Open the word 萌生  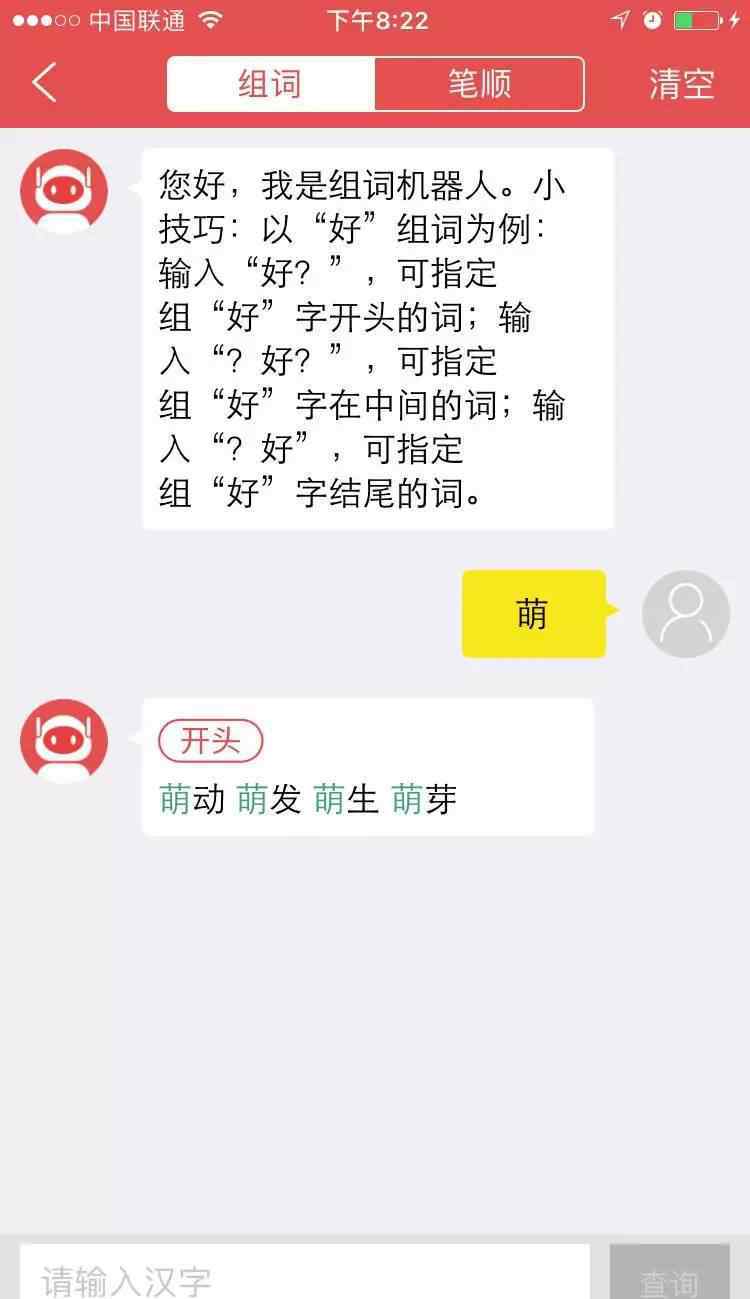click(346, 799)
